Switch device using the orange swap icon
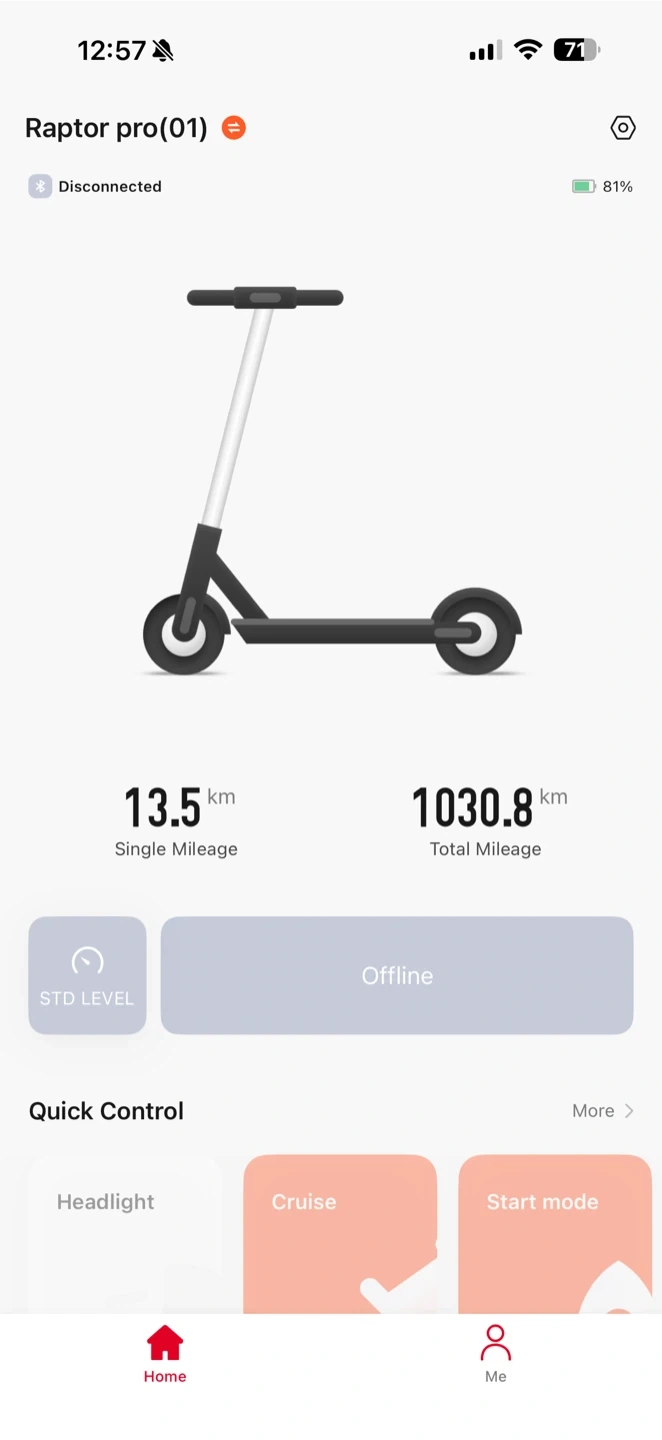Image resolution: width=662 pixels, height=1440 pixels. 233,128
